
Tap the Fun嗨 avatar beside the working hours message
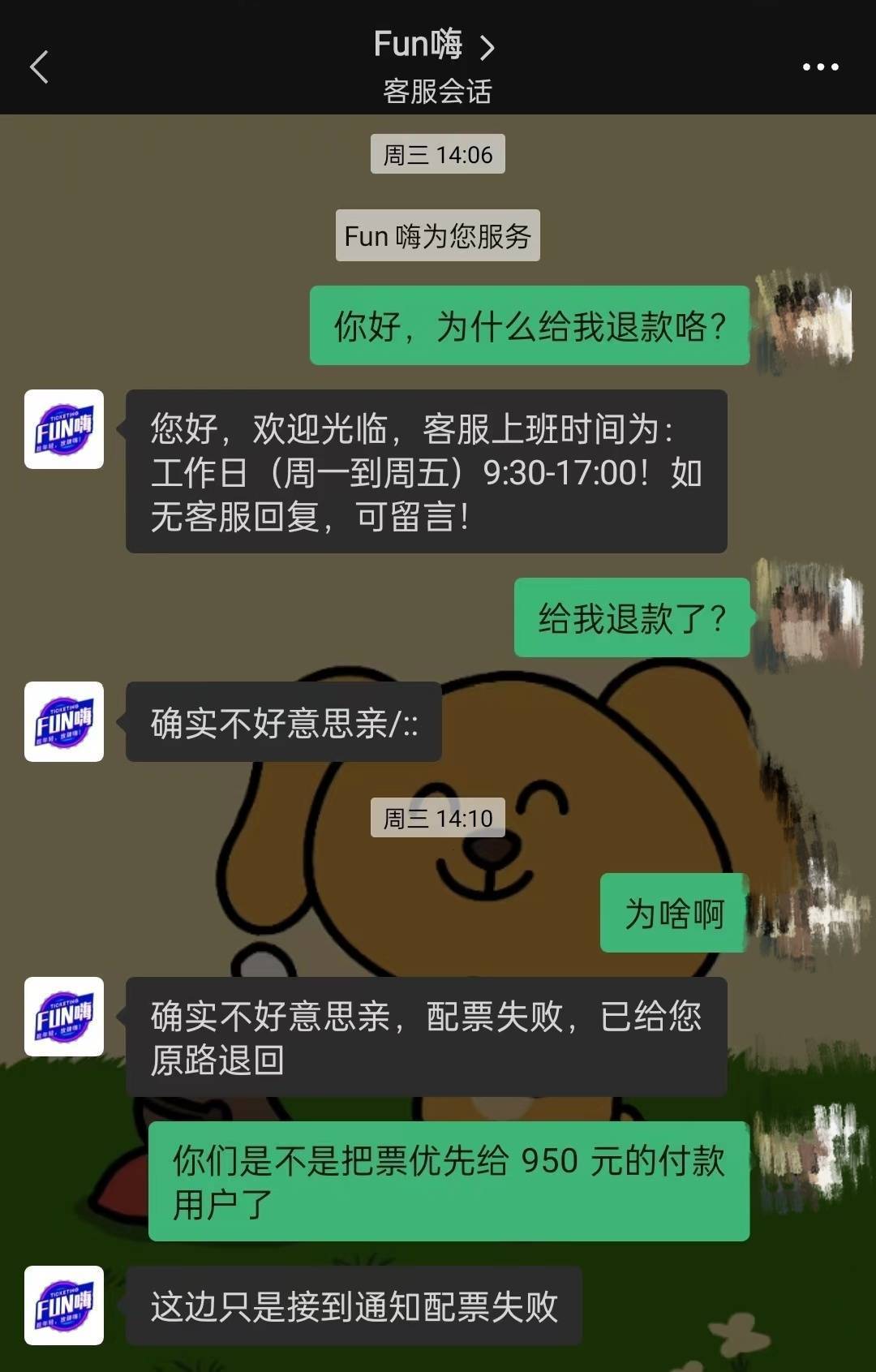(x=64, y=429)
